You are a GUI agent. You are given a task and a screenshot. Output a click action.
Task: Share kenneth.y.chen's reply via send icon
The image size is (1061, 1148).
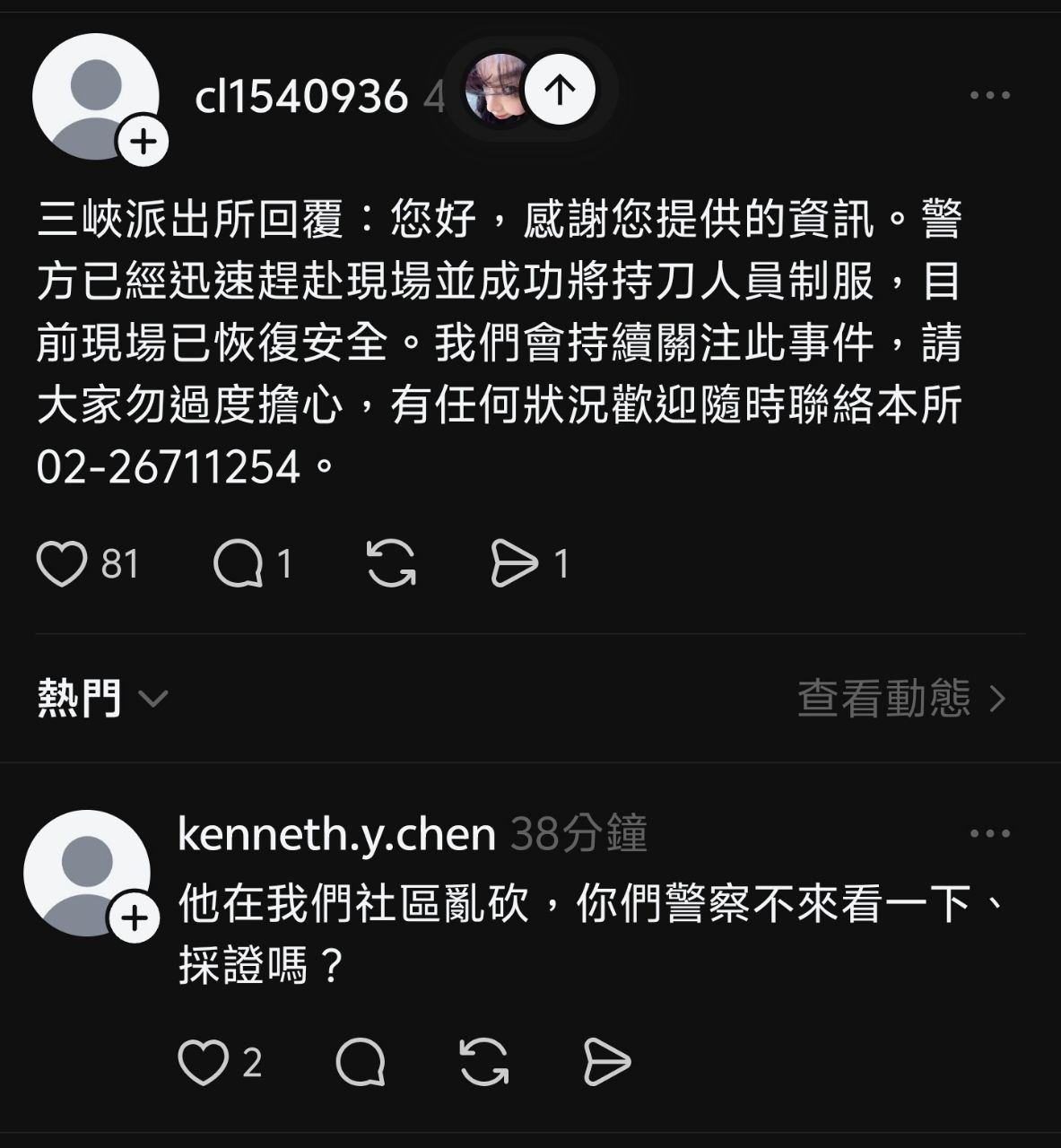[x=607, y=1063]
